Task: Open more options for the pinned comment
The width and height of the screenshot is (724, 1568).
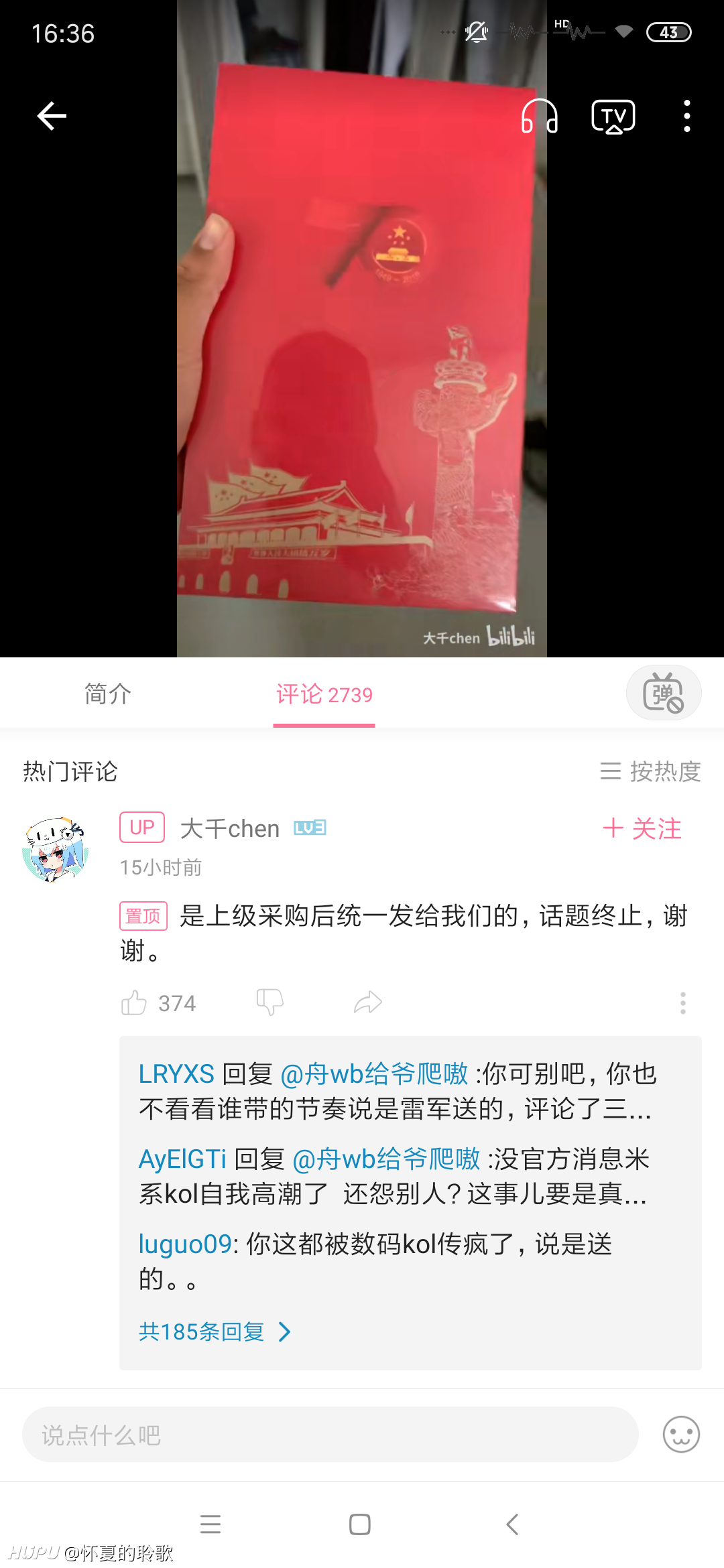Action: 683,1003
